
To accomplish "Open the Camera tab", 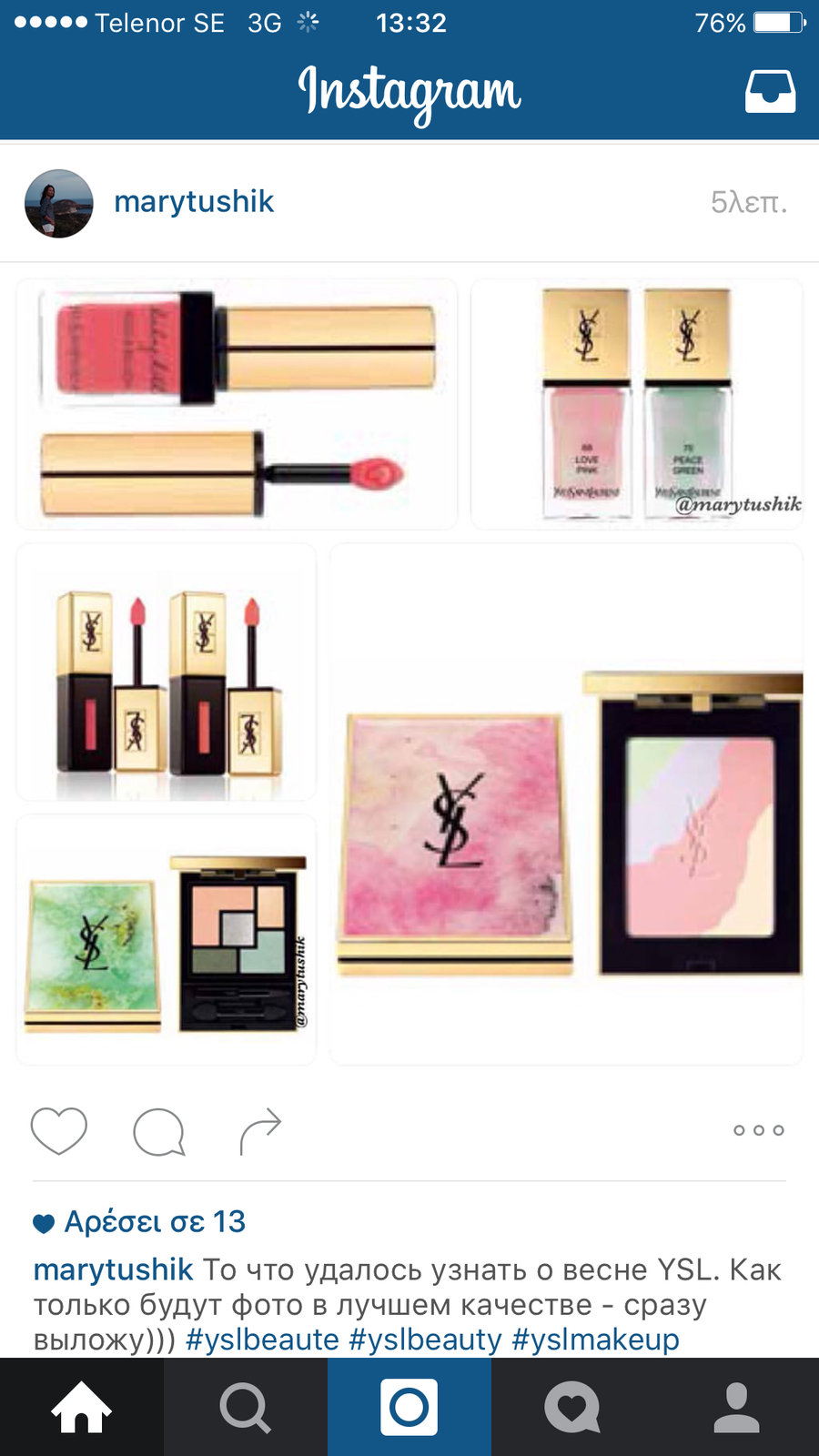I will pyautogui.click(x=409, y=1407).
